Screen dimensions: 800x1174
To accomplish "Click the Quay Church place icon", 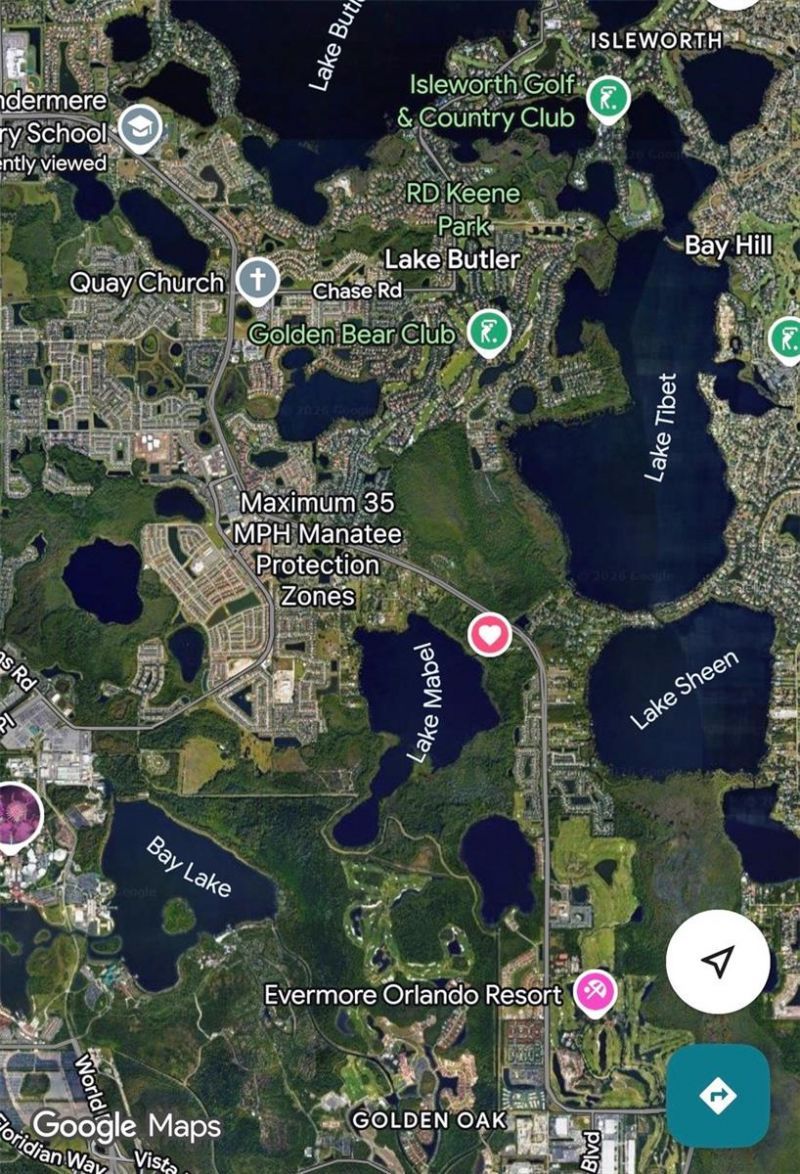I will (x=257, y=280).
